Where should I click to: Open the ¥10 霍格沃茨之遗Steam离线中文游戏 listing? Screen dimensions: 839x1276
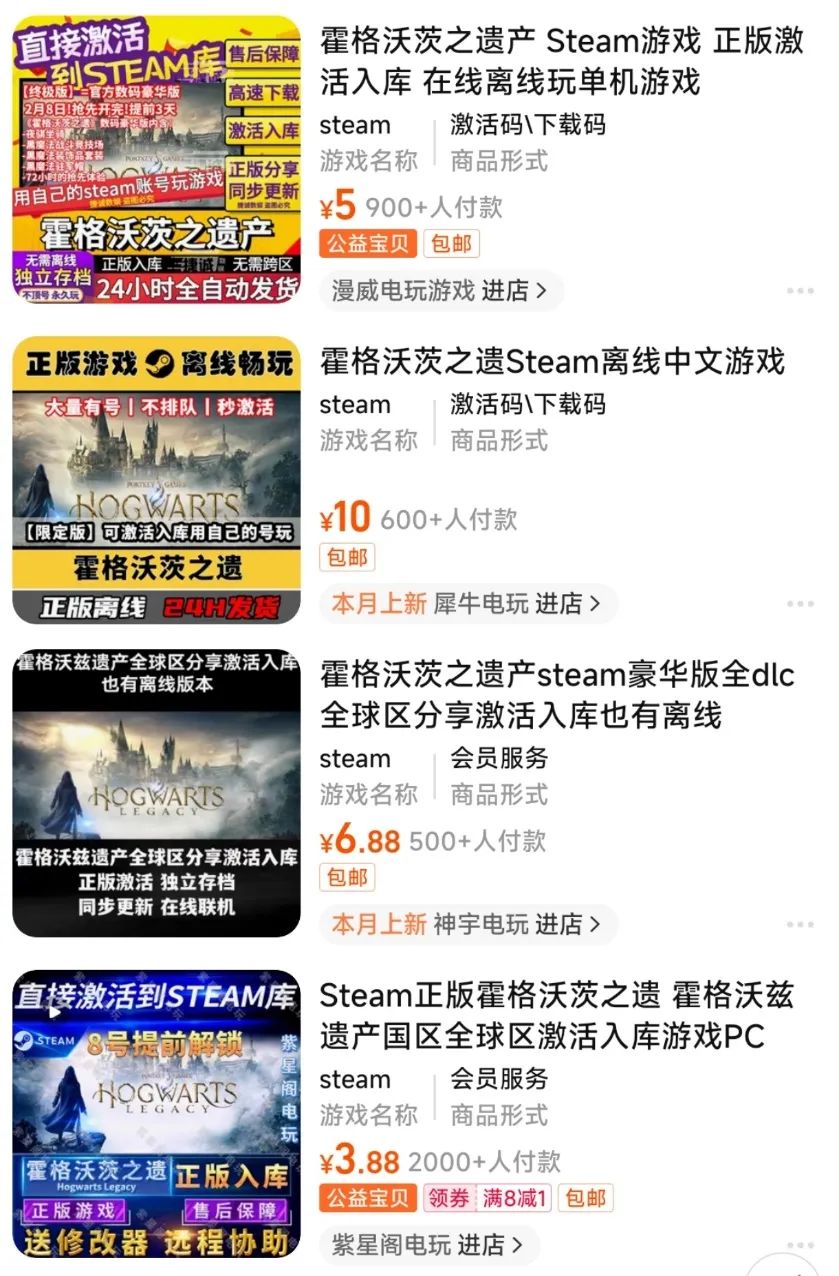click(x=552, y=361)
